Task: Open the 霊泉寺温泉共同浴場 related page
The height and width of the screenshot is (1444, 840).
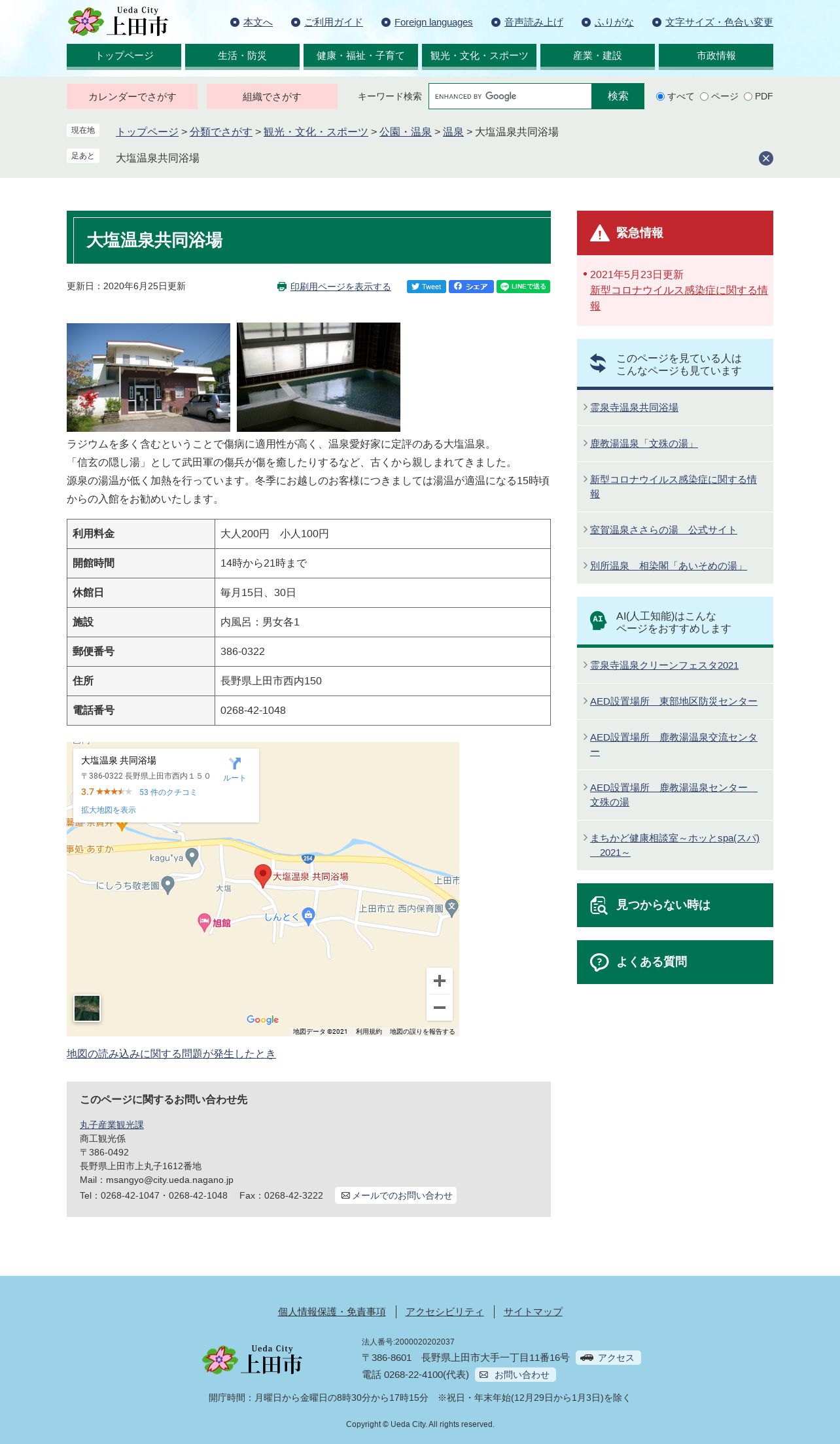Action: [x=634, y=408]
